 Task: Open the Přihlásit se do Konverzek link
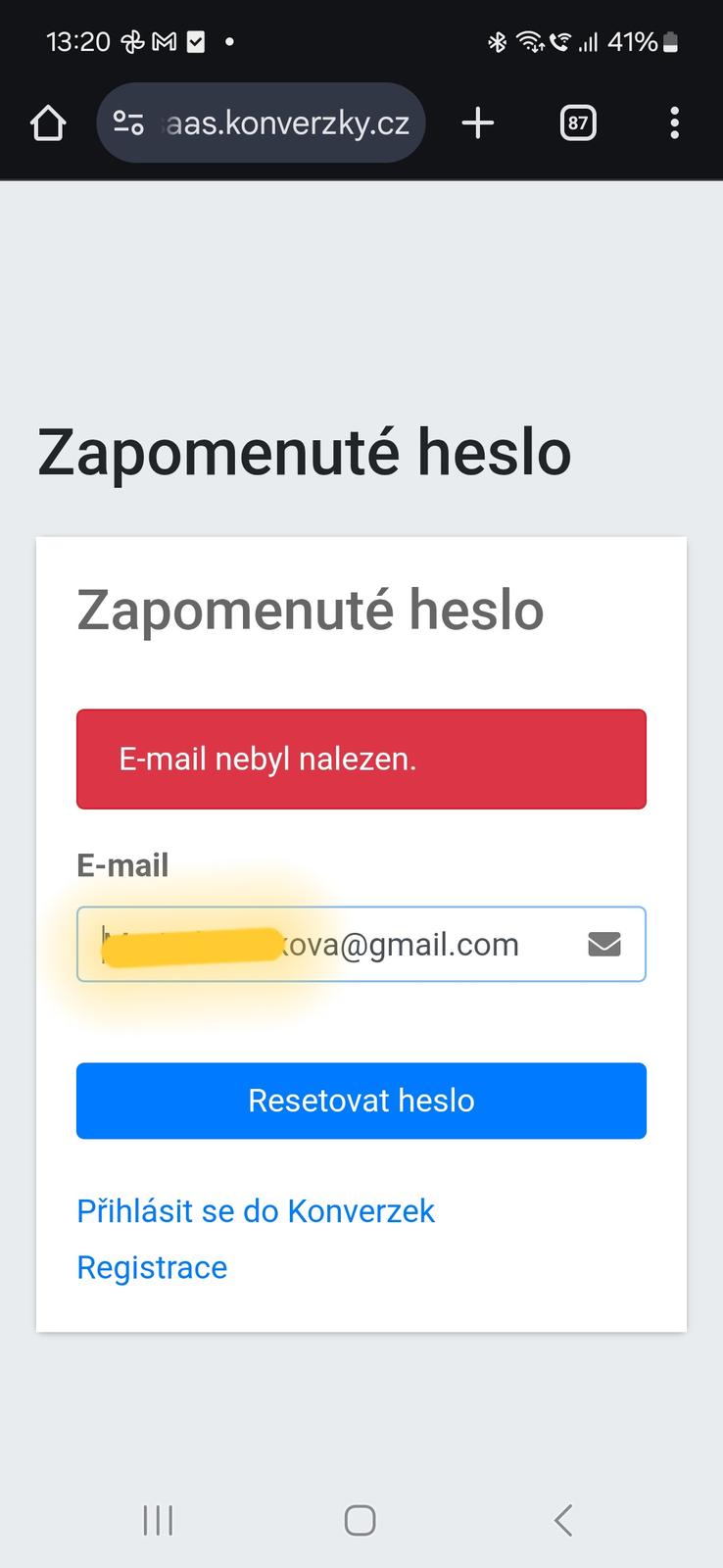click(x=256, y=1211)
